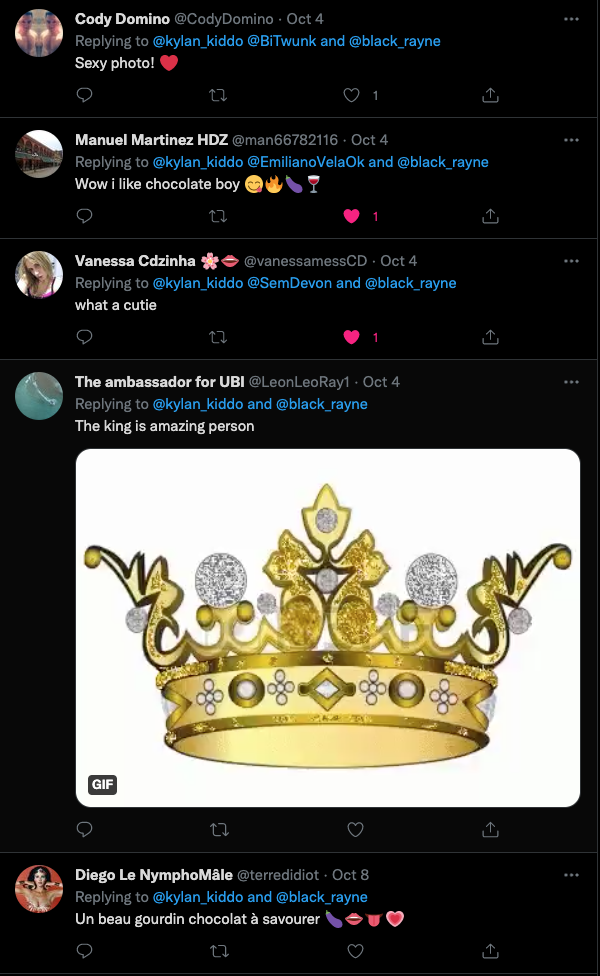Like Diego Le NymphoMâle's reply
The image size is (600, 976).
[354, 949]
